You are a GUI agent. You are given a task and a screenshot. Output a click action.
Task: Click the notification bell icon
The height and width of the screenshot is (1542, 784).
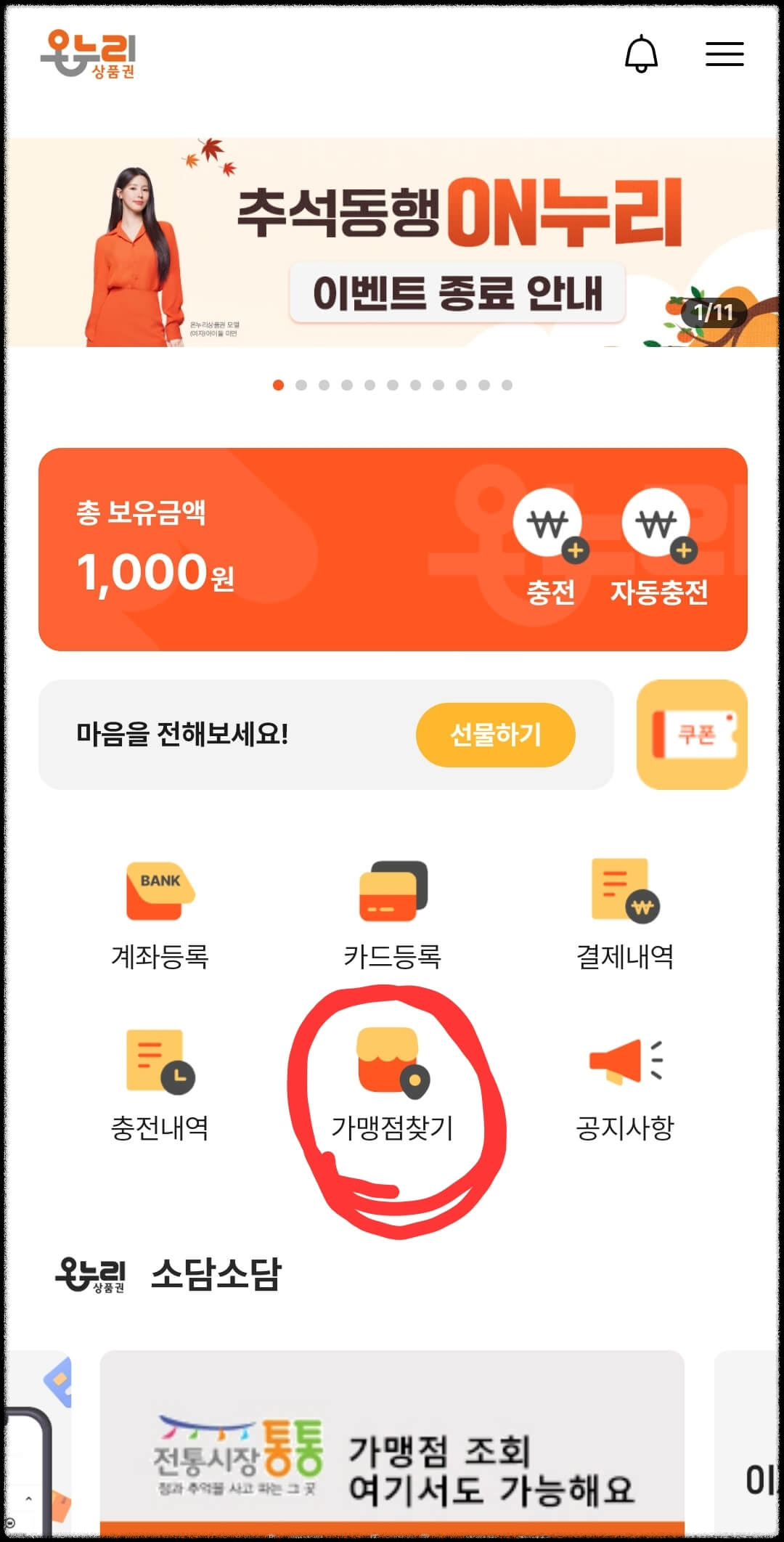pyautogui.click(x=642, y=54)
